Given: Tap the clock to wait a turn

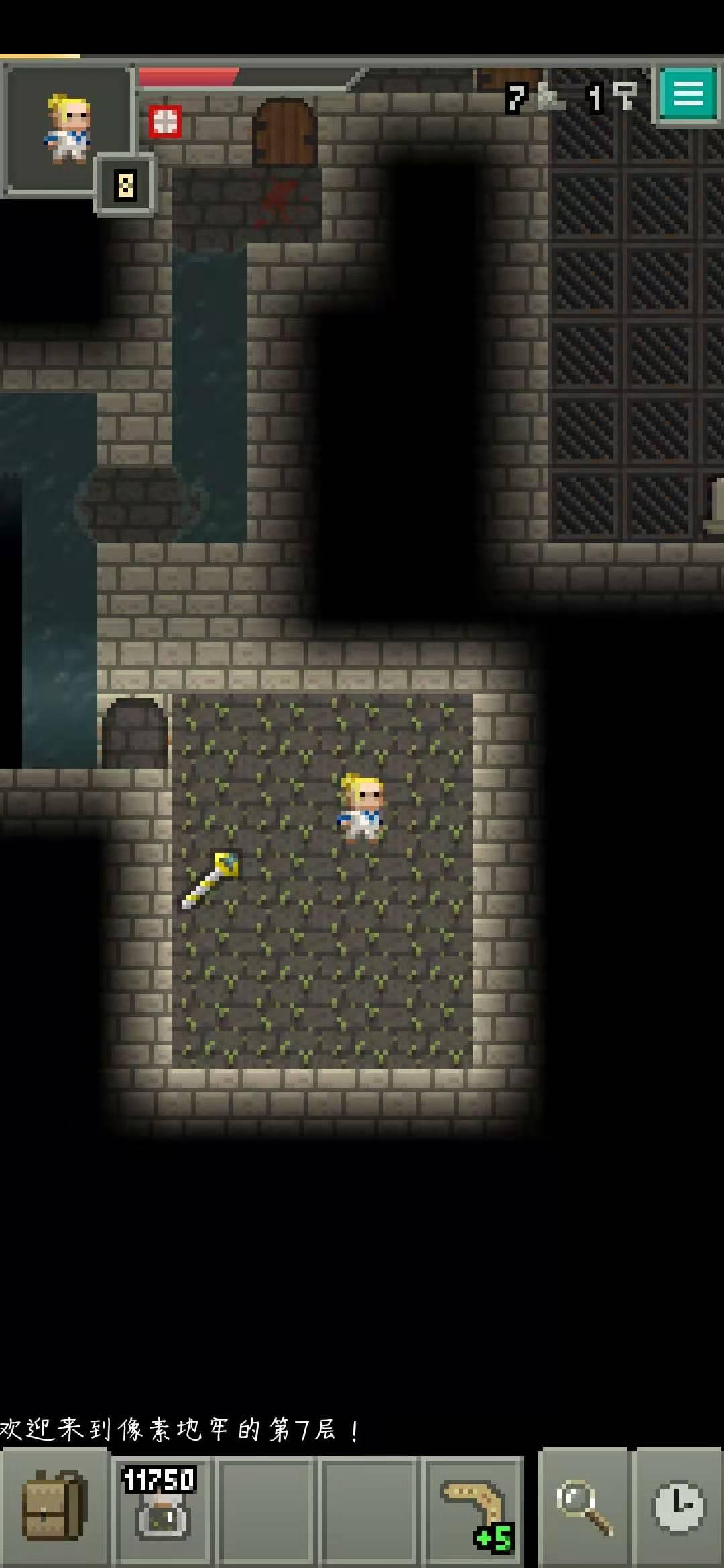Looking at the screenshot, I should pos(678,1508).
